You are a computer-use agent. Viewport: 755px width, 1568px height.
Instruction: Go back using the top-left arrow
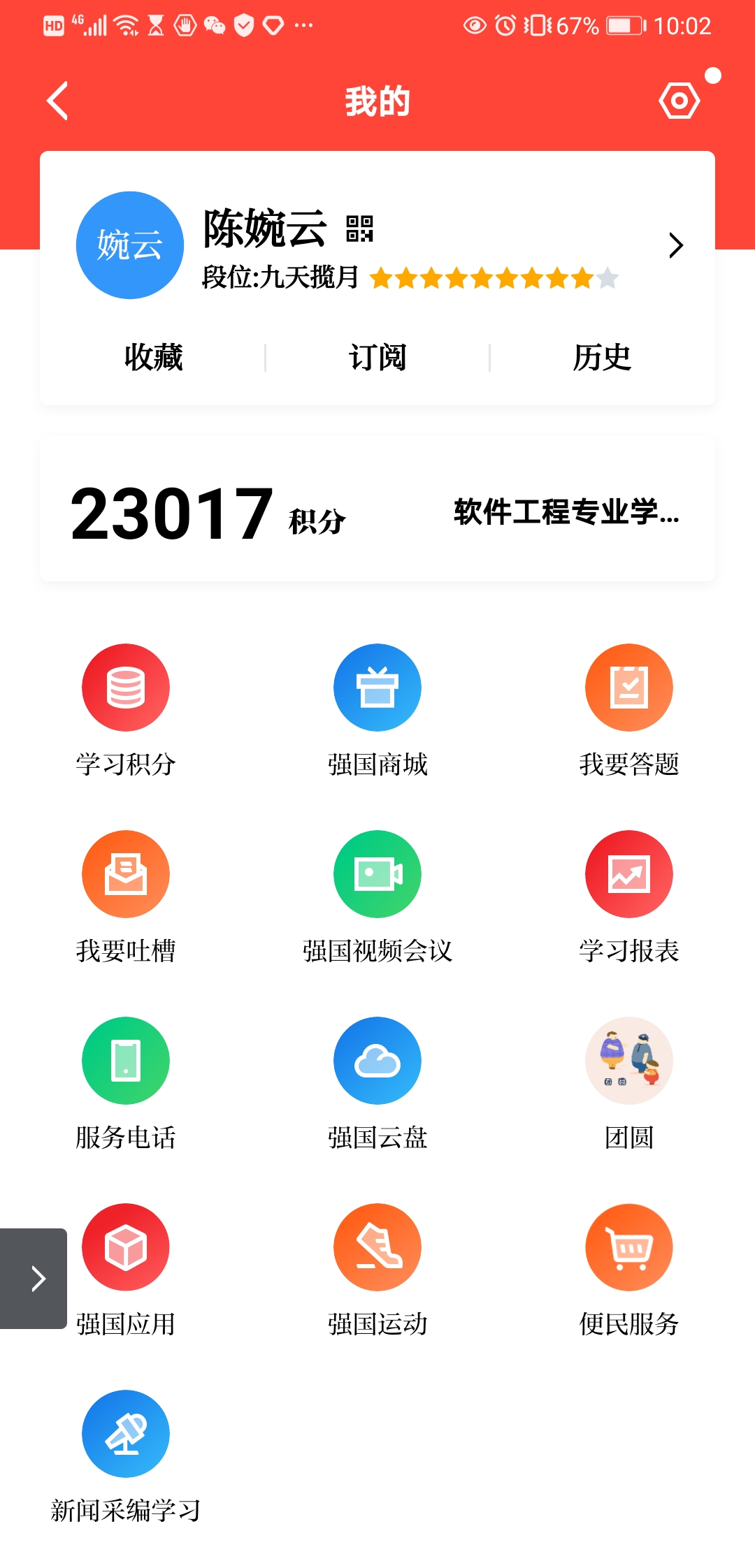[x=58, y=101]
